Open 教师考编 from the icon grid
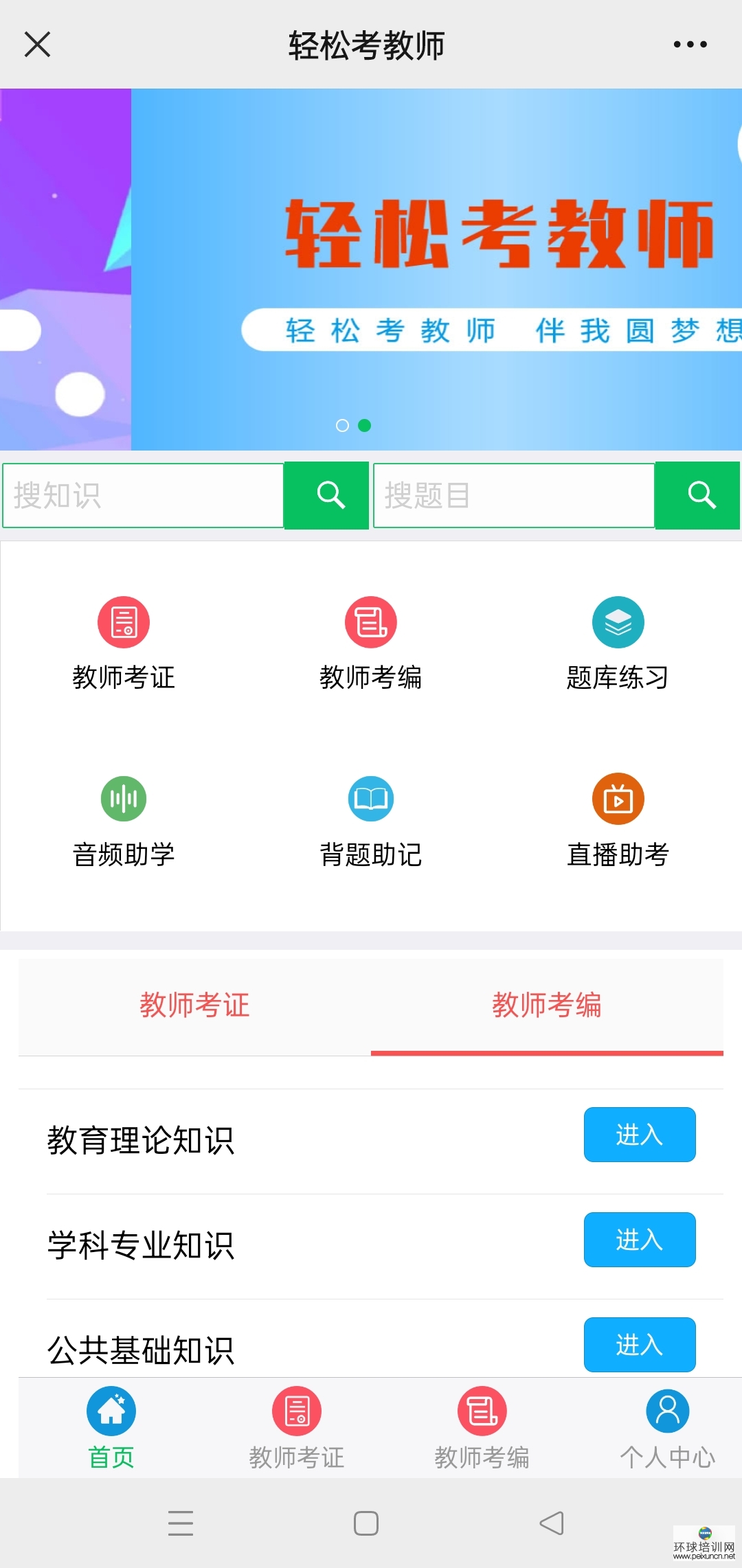742x1568 pixels. [x=371, y=644]
